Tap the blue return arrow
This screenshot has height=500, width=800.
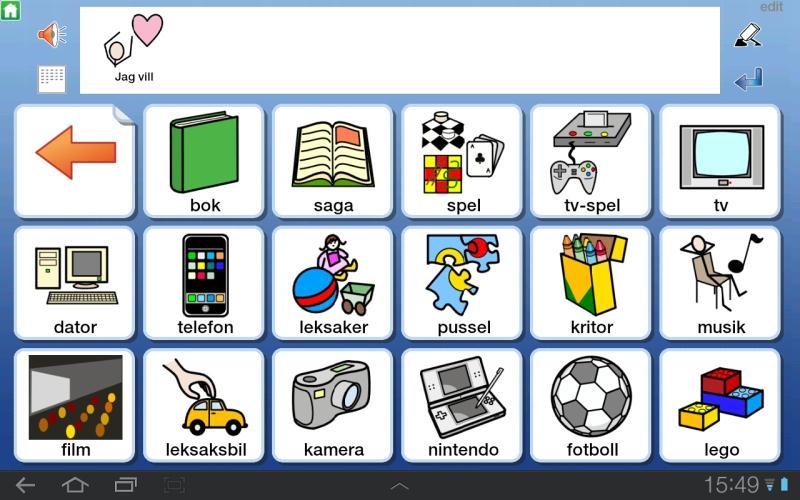[747, 79]
